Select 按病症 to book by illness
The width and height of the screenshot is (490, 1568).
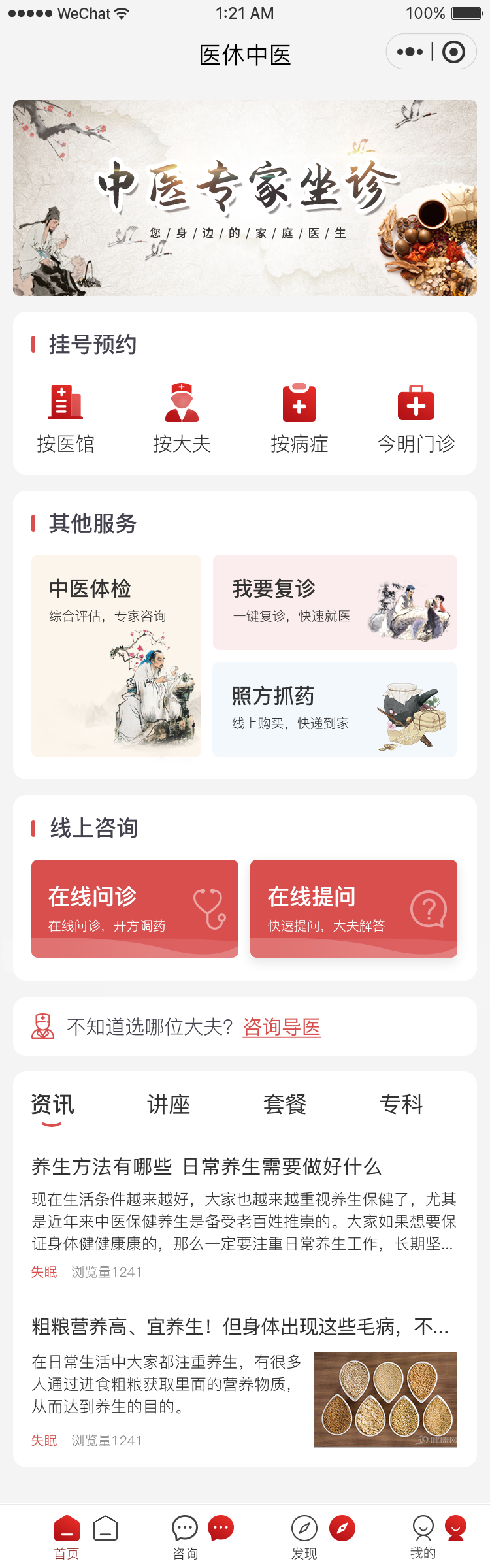[x=299, y=417]
